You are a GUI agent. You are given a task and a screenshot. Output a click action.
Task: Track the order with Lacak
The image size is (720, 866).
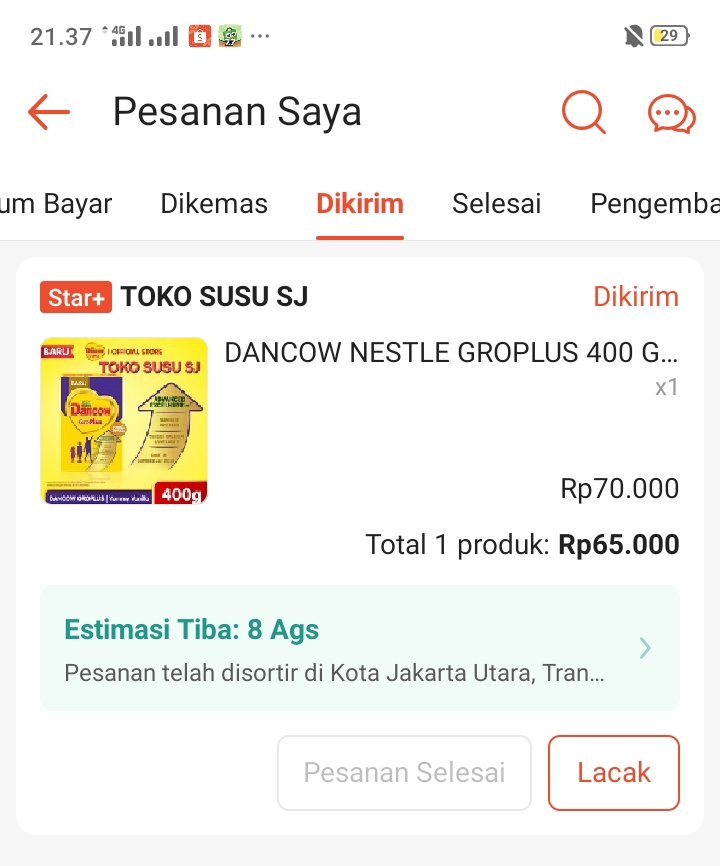pyautogui.click(x=613, y=773)
